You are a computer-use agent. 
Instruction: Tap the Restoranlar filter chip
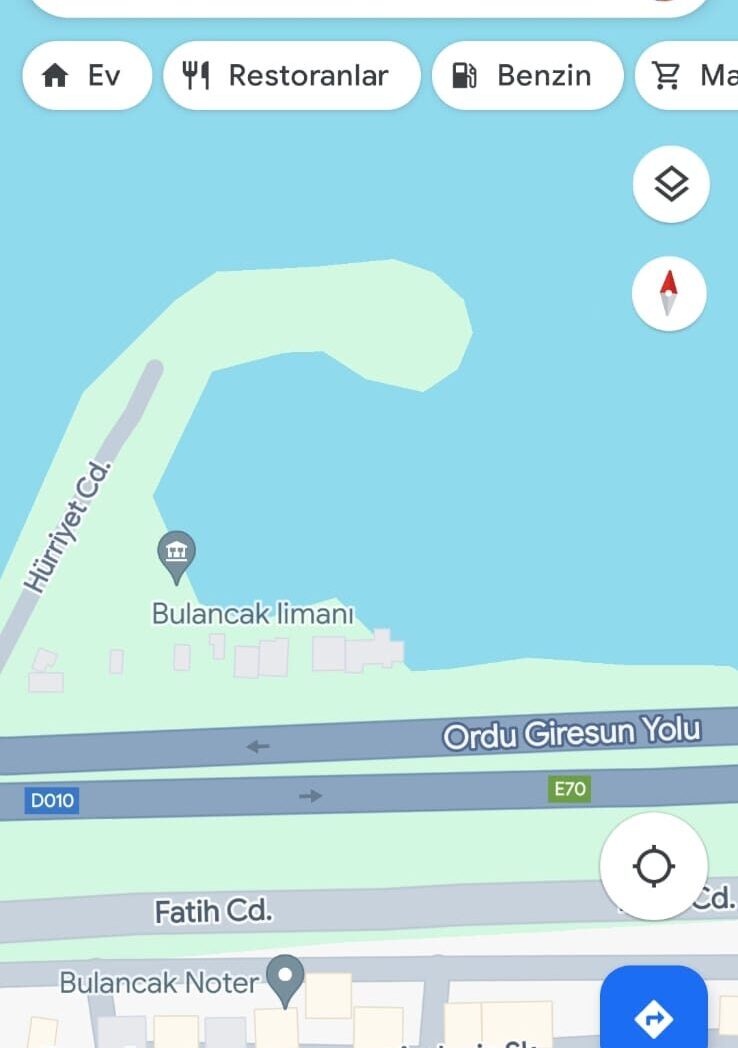coord(291,76)
